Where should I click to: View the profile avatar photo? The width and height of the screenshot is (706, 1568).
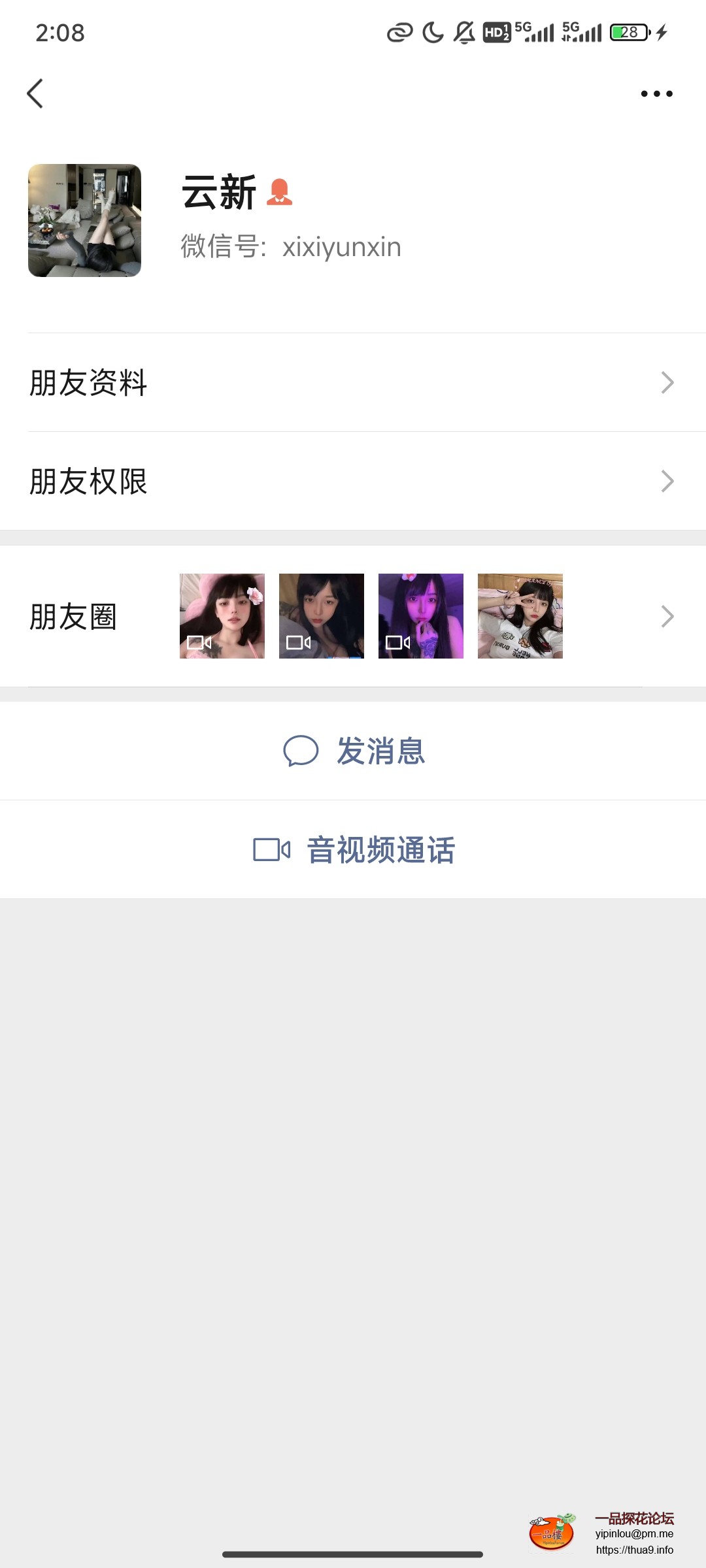tap(84, 220)
